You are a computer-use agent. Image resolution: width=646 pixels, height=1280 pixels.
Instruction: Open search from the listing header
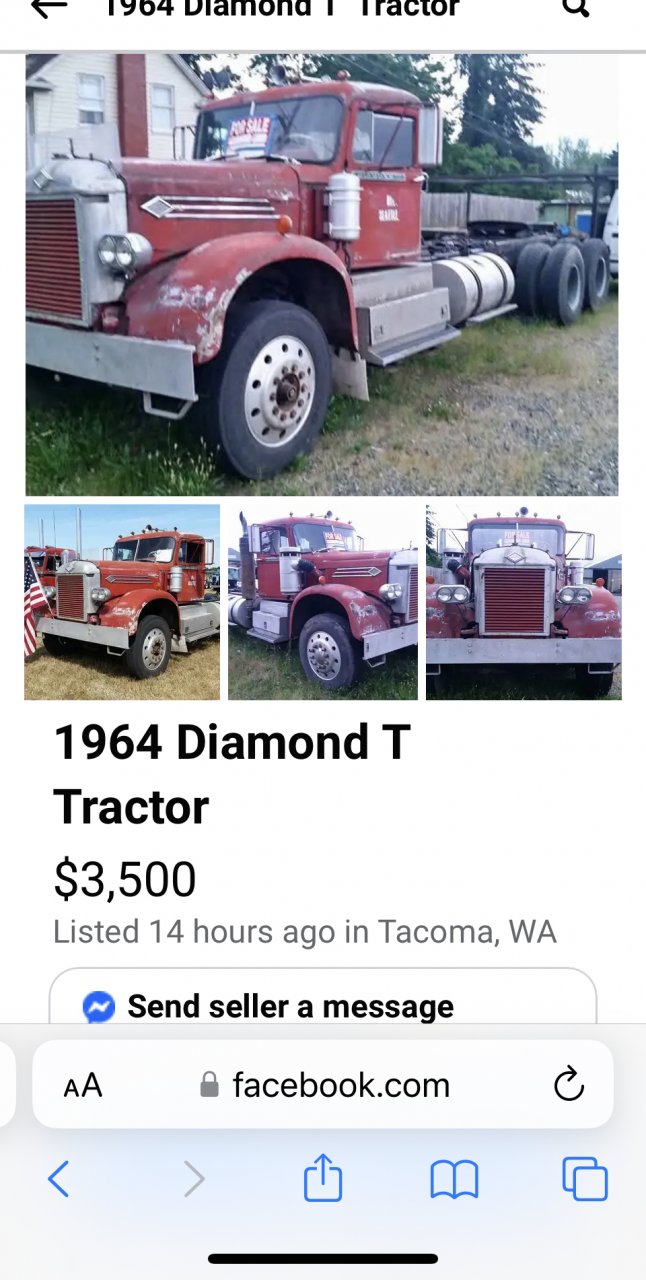576,8
